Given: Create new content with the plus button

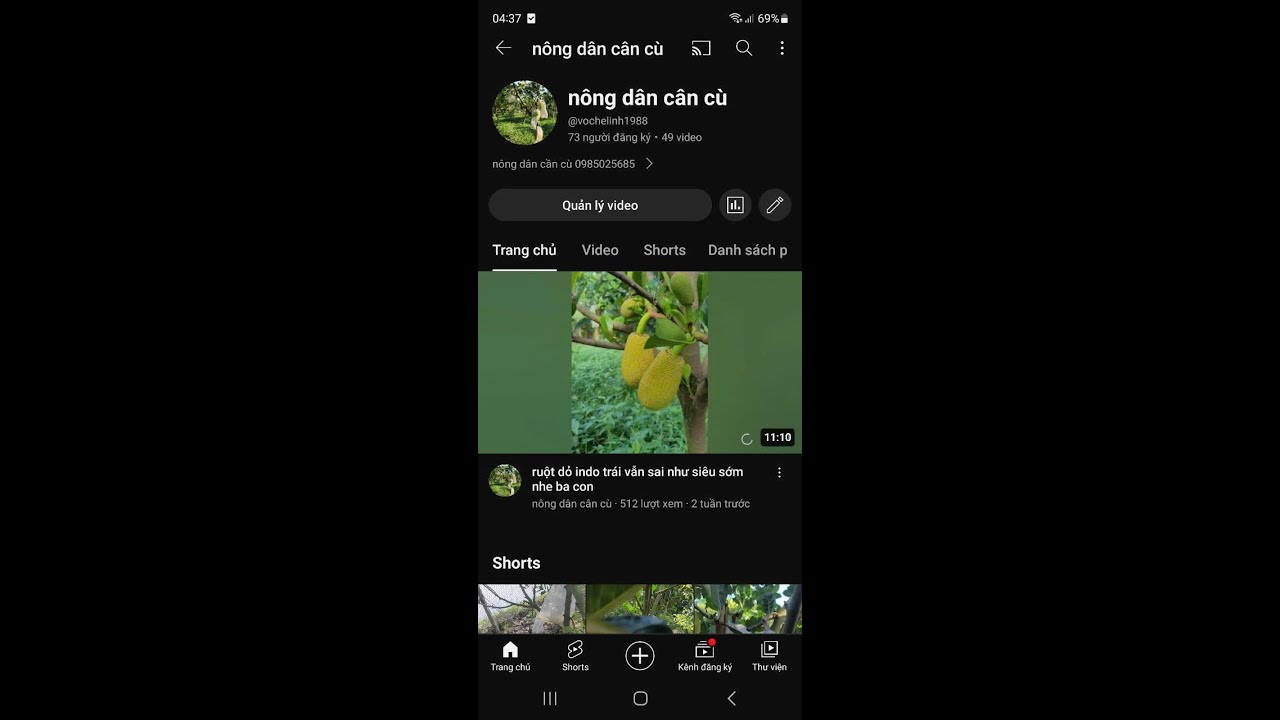Looking at the screenshot, I should [x=640, y=656].
